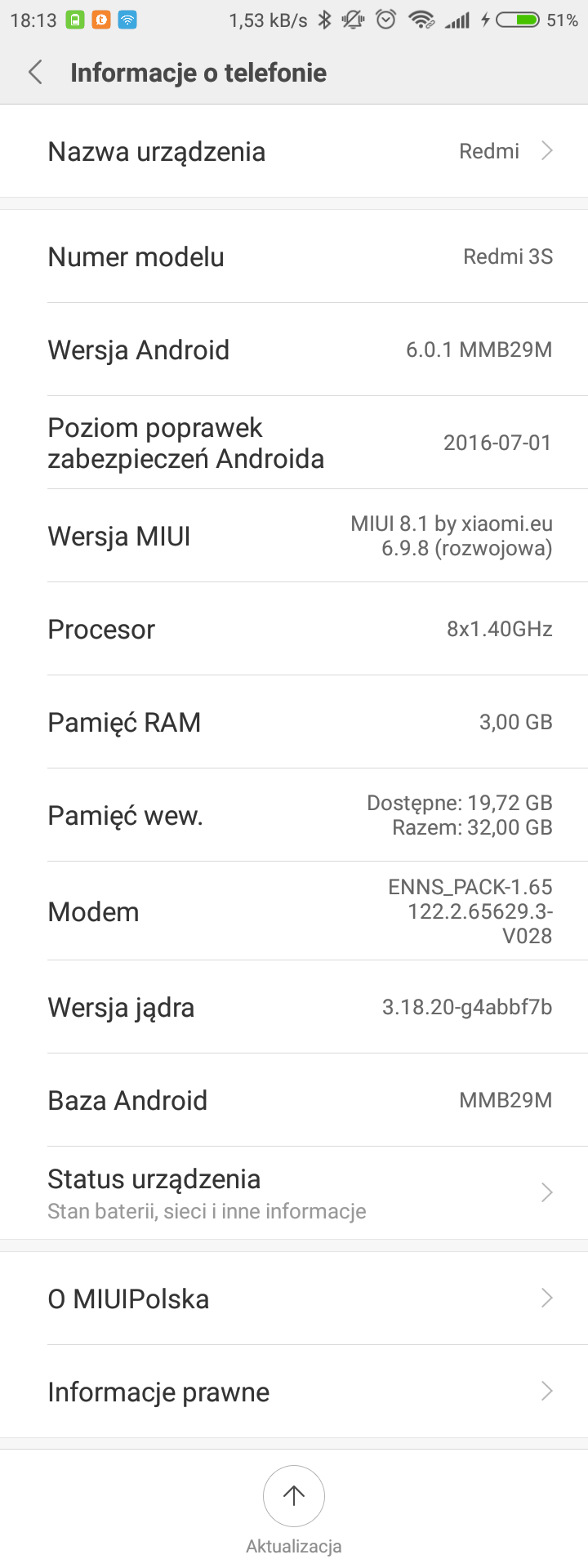Go back from Informacje o telefonie
588x1568 pixels.
36,73
